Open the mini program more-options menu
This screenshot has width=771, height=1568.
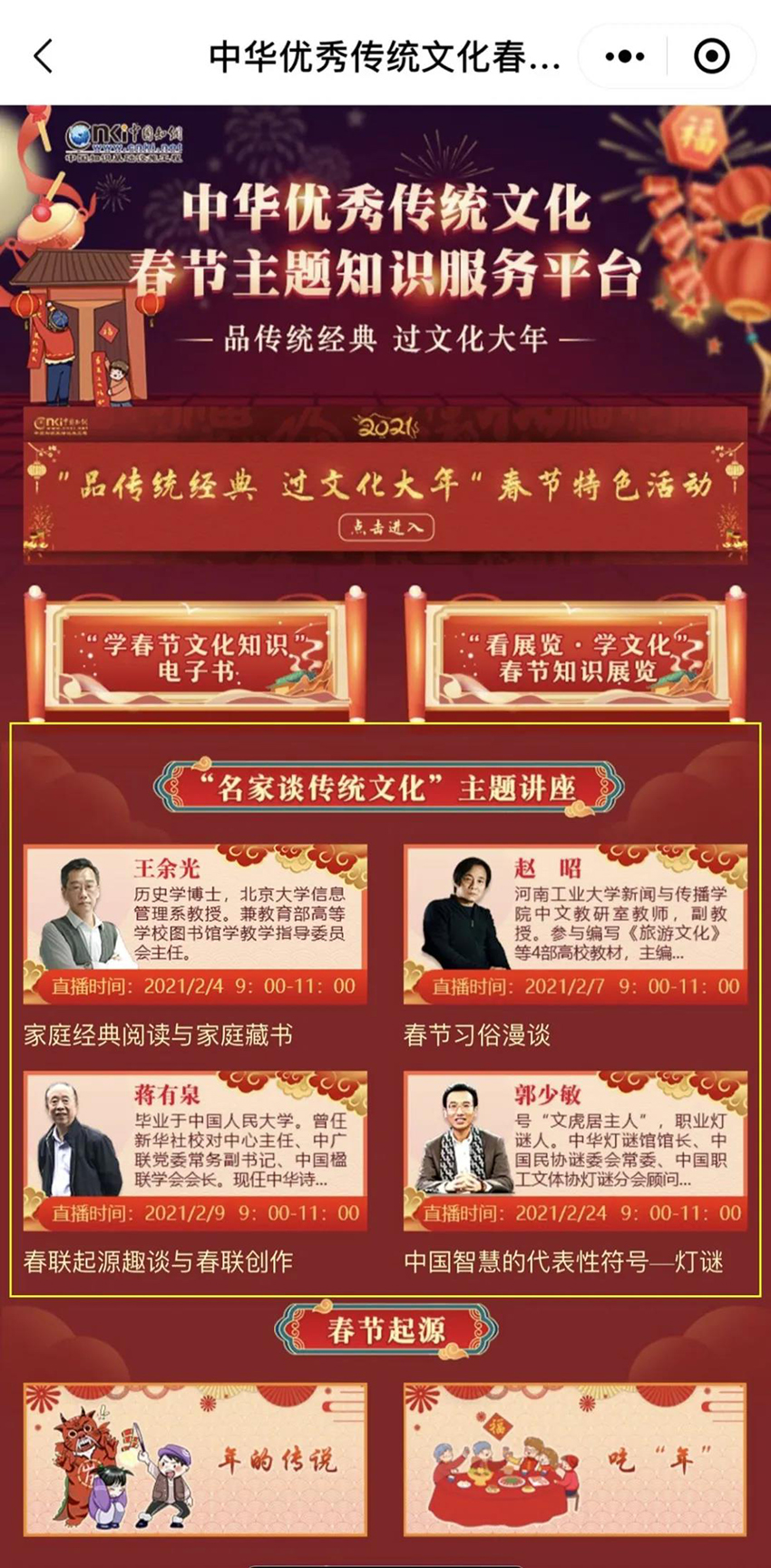click(x=625, y=56)
